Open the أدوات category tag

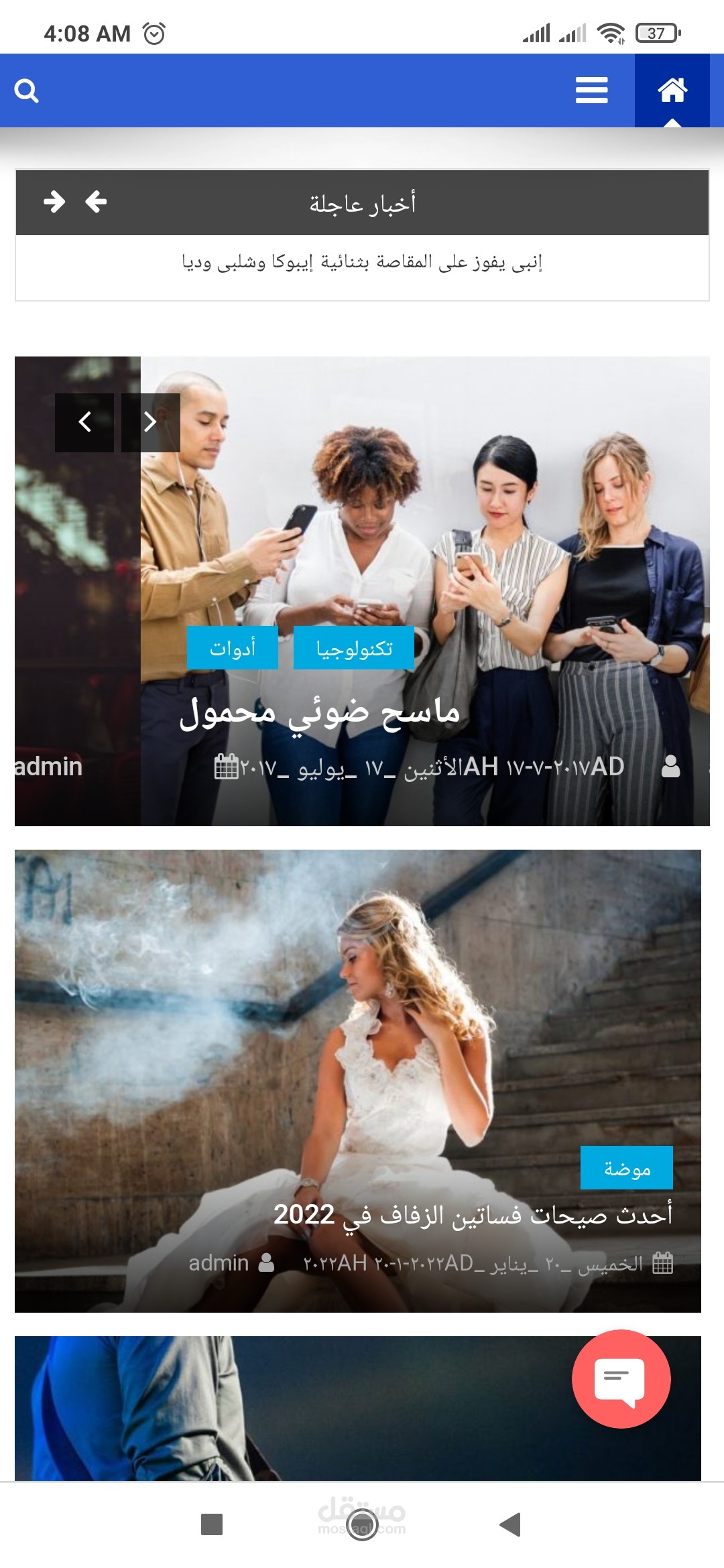(x=233, y=648)
